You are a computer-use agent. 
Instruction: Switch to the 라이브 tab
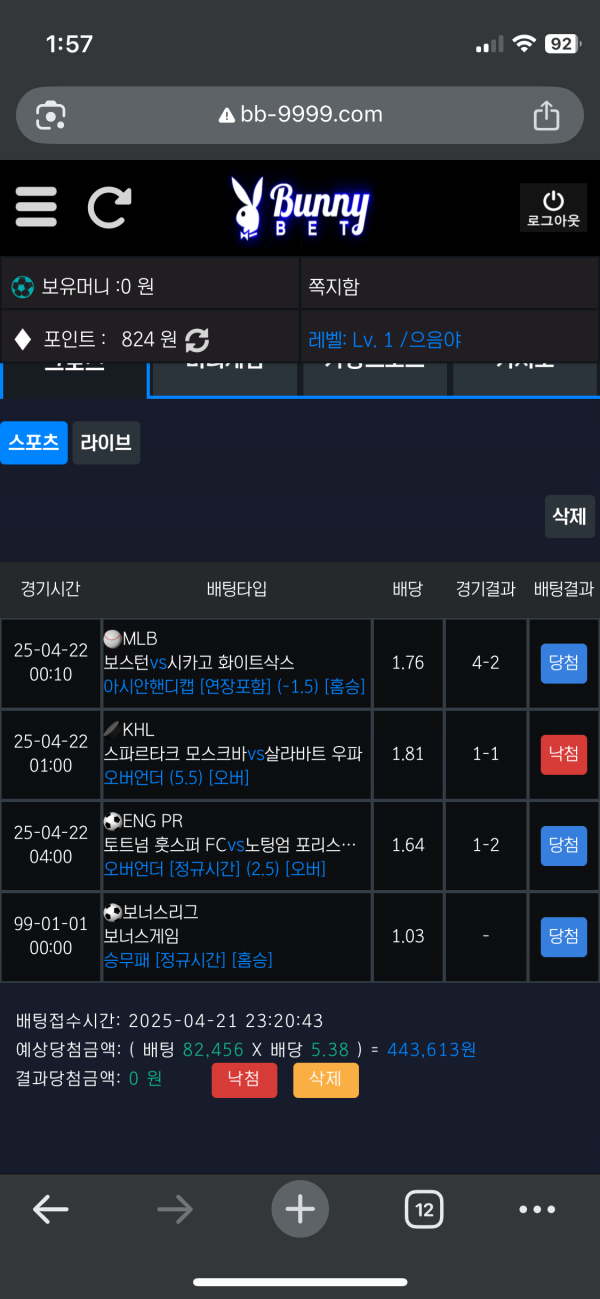(106, 443)
